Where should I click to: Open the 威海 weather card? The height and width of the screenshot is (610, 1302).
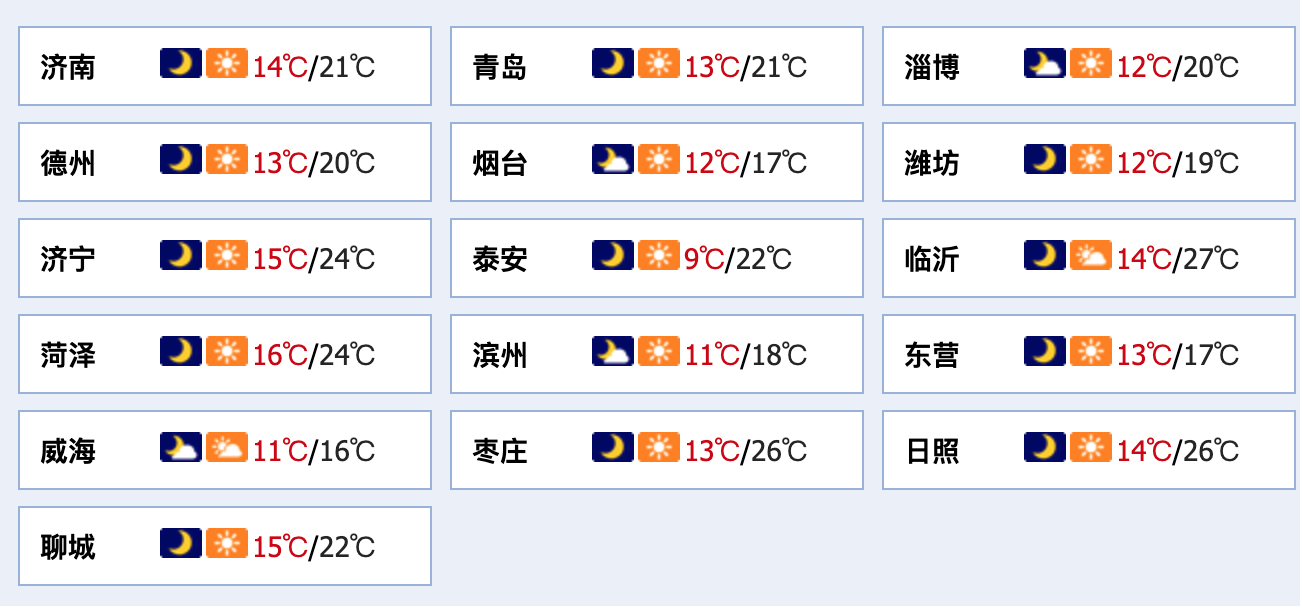click(x=225, y=450)
